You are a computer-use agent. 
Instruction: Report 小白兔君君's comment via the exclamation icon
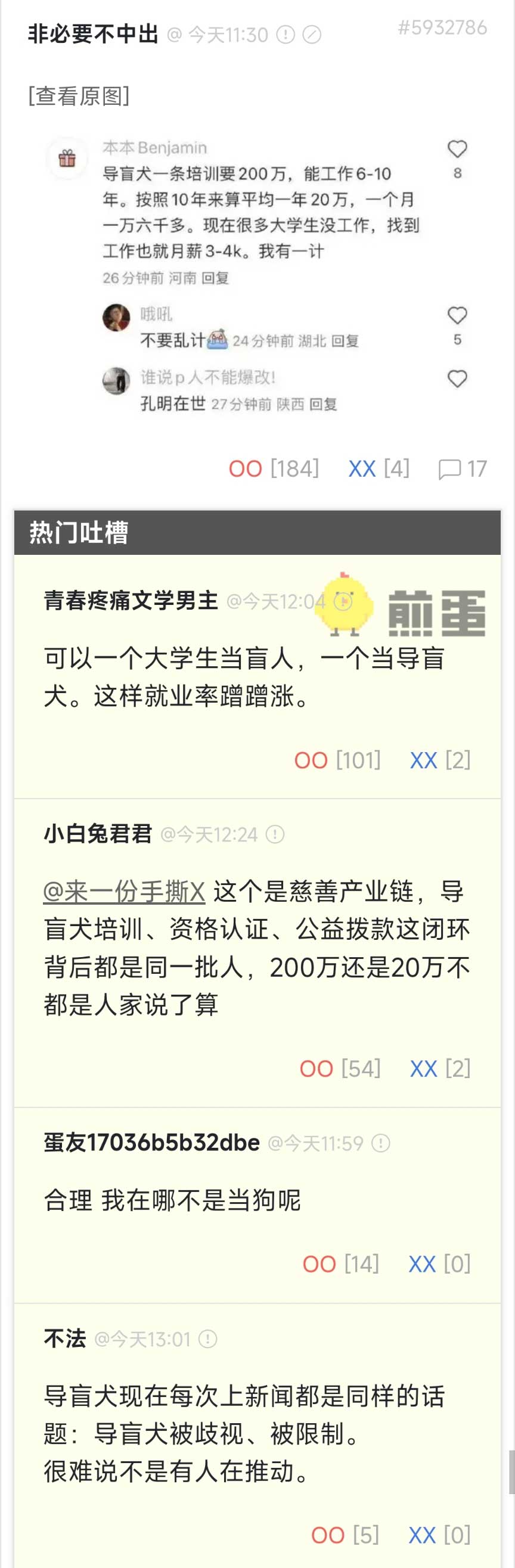275,834
